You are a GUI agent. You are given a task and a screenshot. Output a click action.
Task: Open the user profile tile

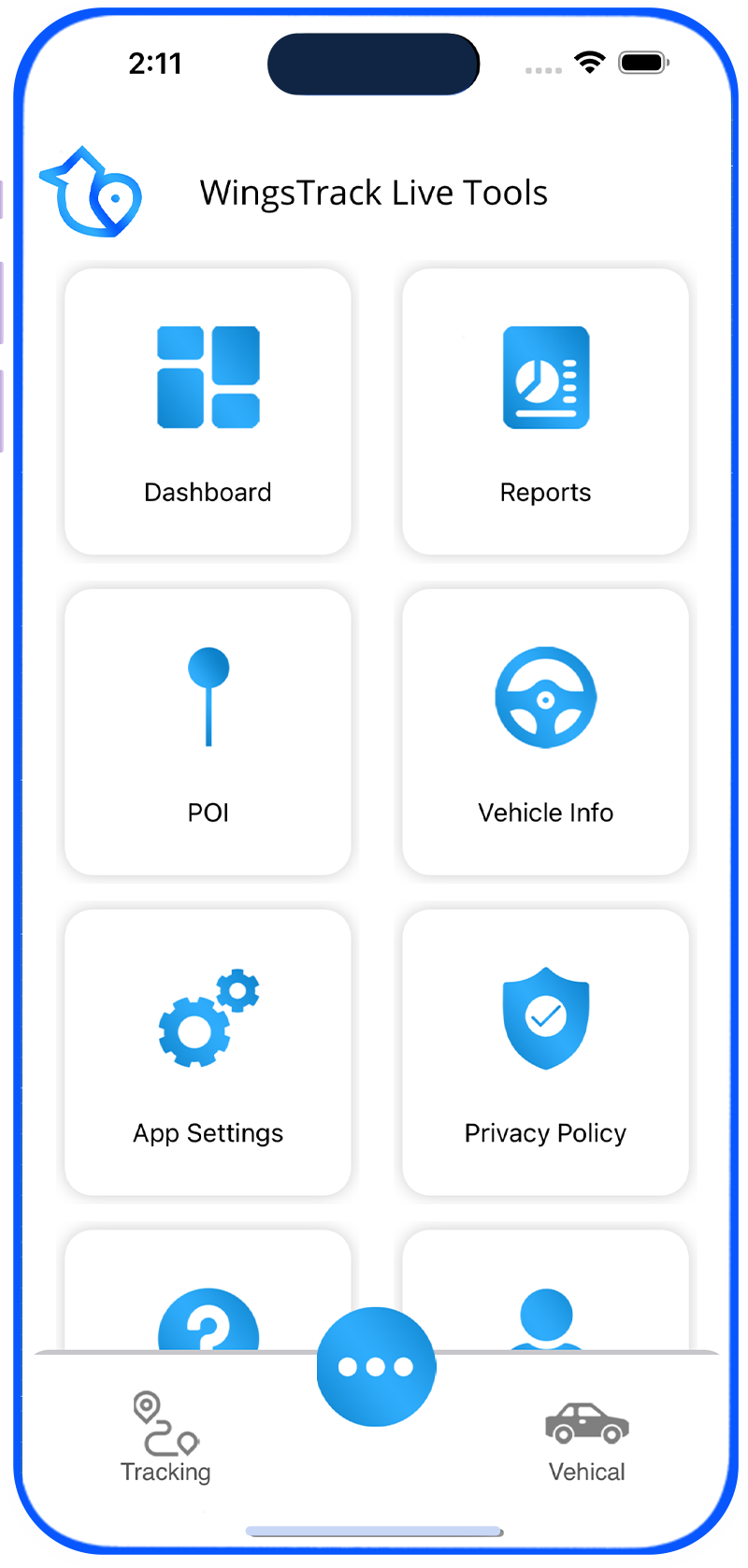545,1290
